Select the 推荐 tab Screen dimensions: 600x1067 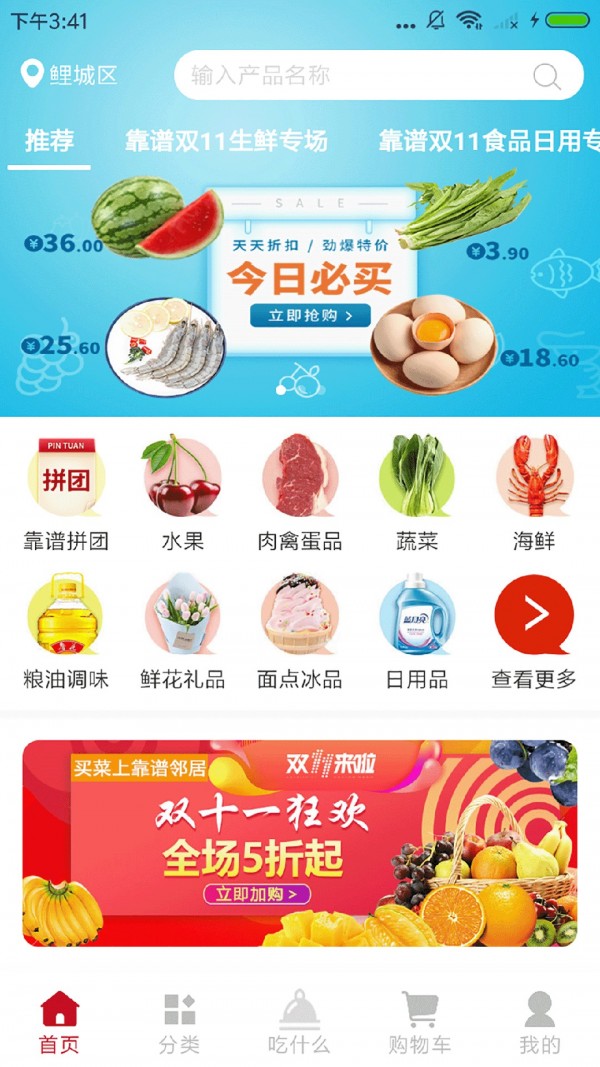click(x=49, y=141)
